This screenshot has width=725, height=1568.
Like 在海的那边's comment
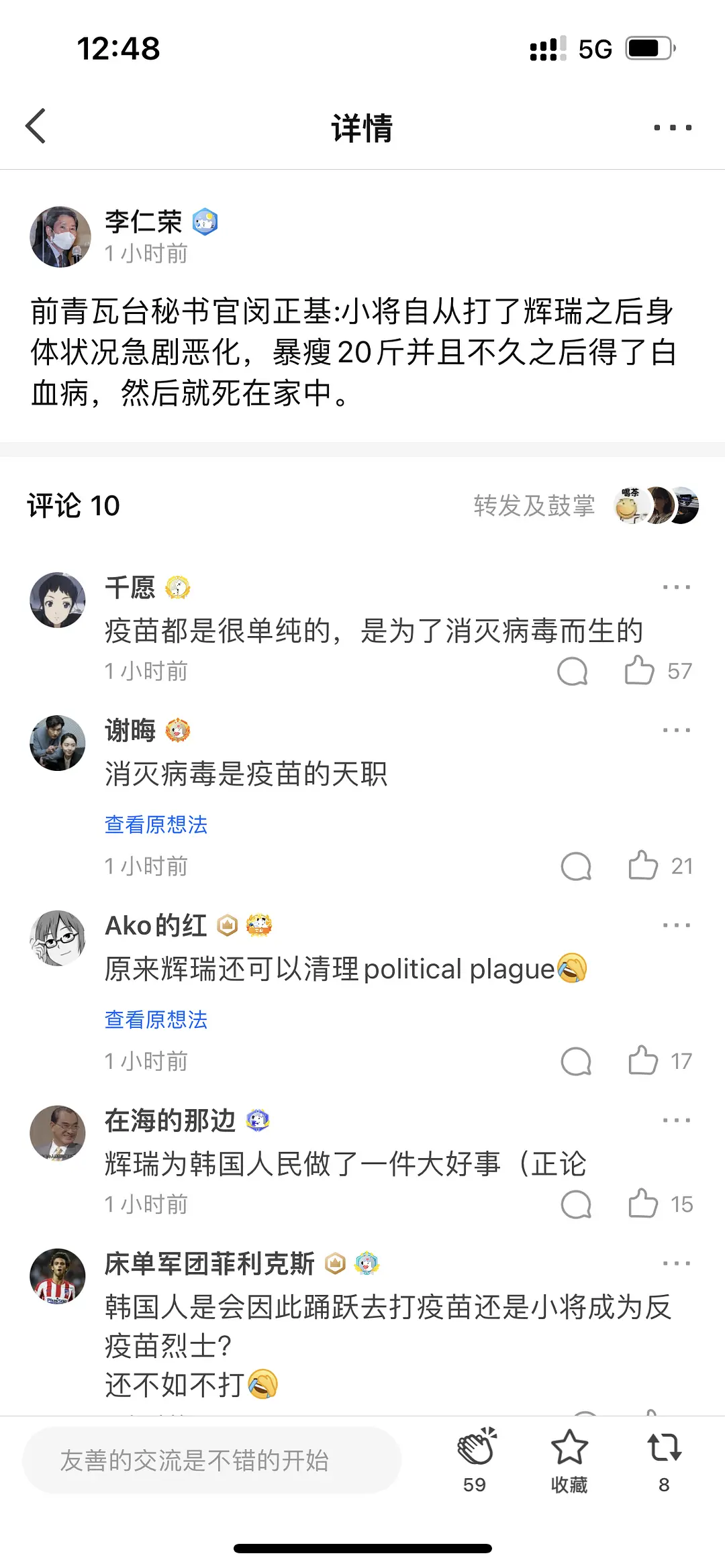(643, 1204)
